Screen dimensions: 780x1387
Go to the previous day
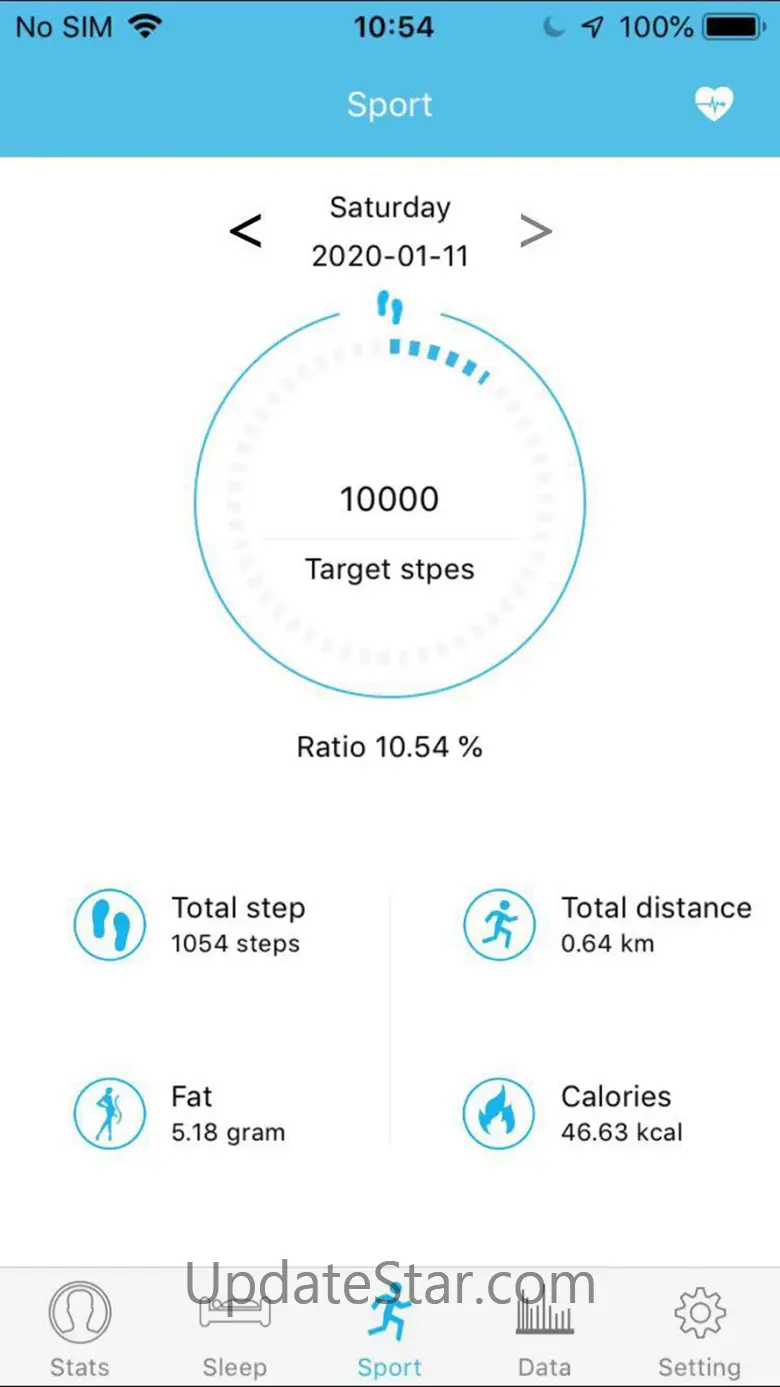pos(246,231)
